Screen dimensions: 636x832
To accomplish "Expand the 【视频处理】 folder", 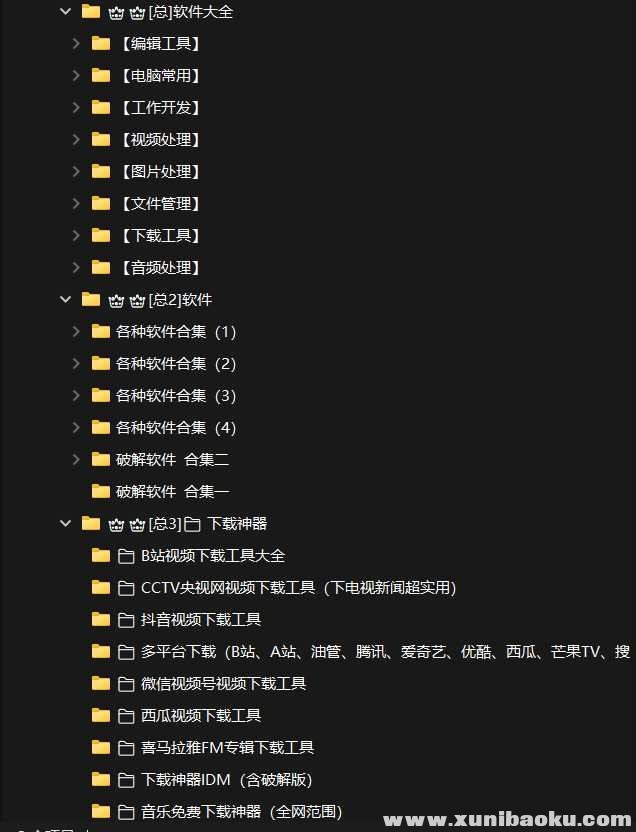I will click(x=76, y=139).
